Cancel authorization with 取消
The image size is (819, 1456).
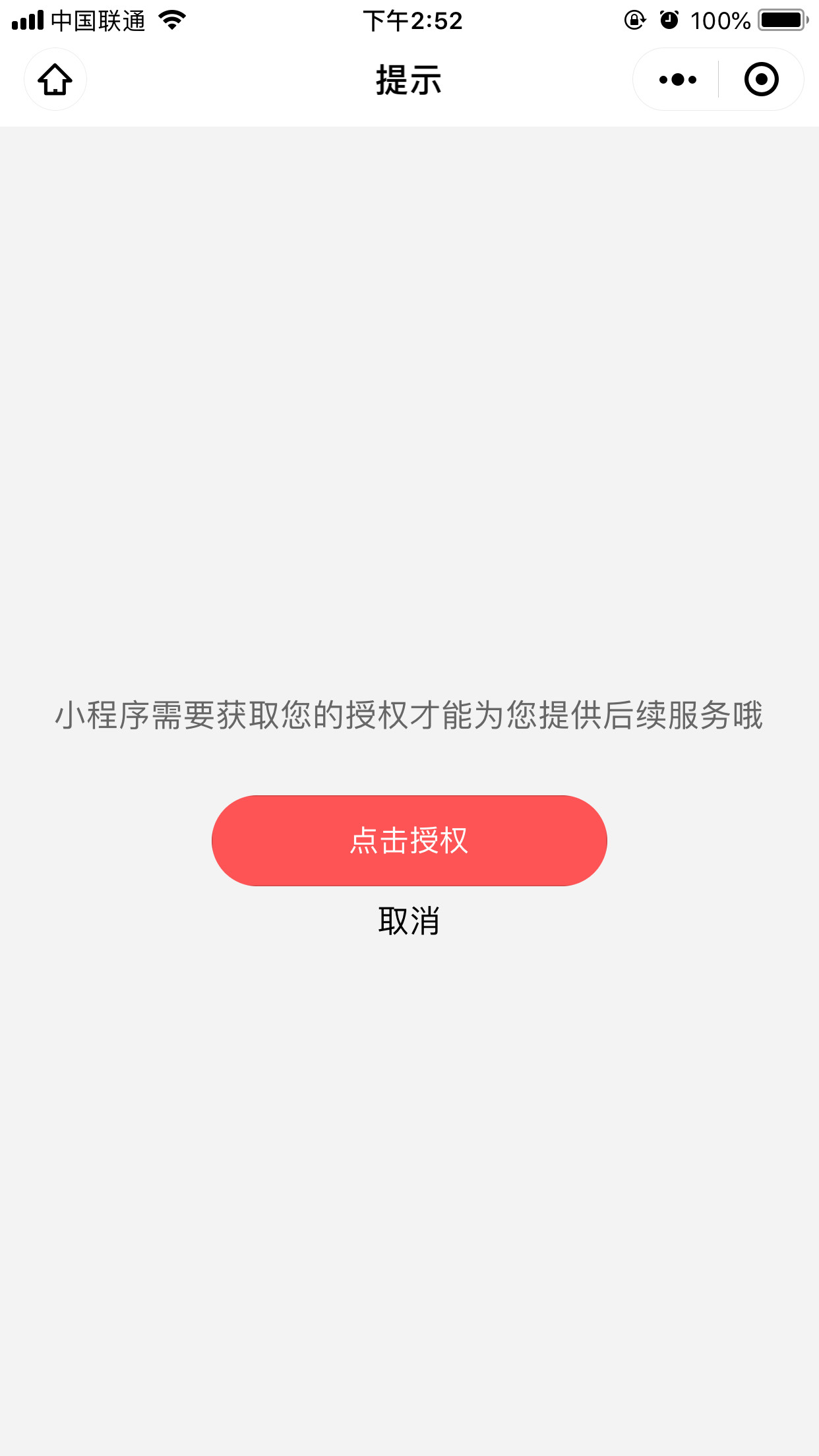click(409, 921)
